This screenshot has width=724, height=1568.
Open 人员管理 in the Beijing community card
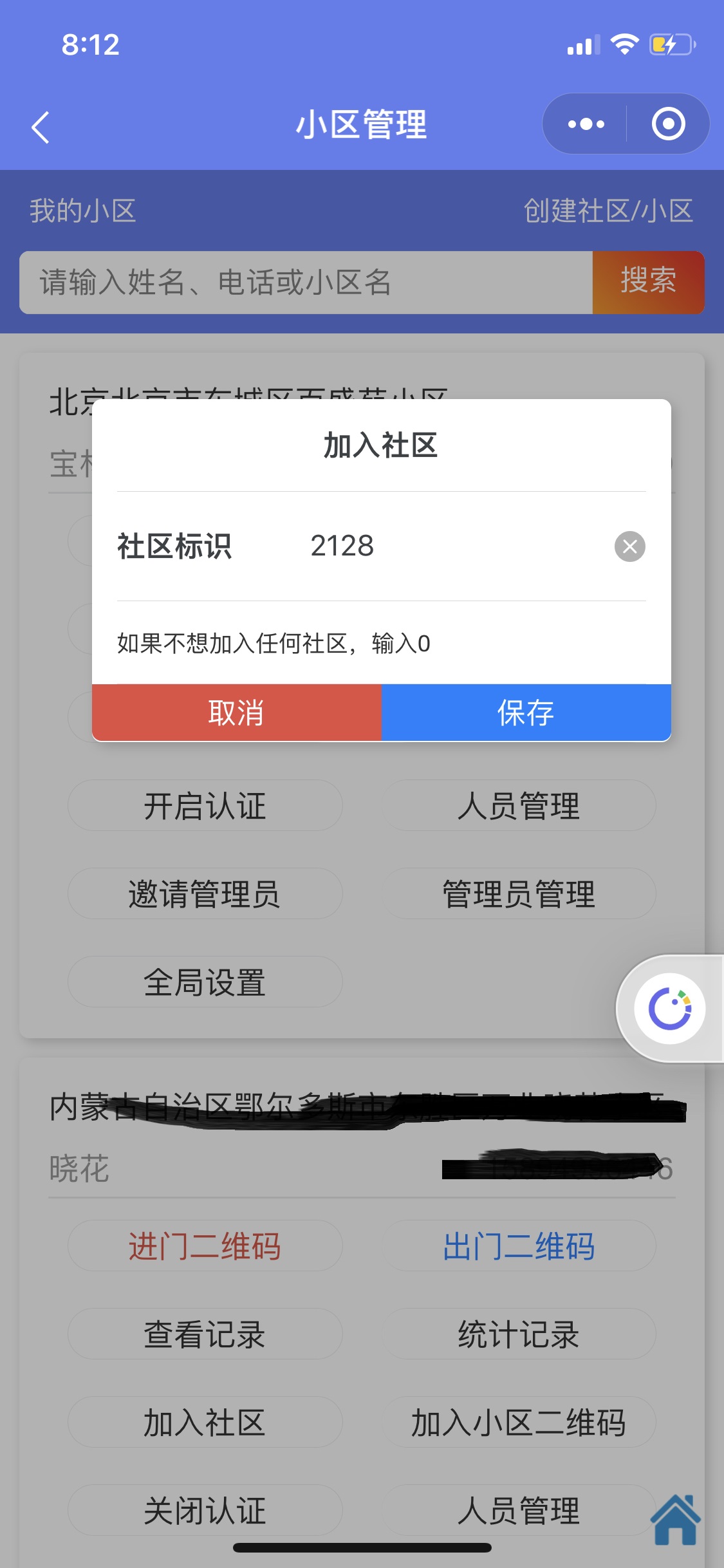[x=519, y=805]
